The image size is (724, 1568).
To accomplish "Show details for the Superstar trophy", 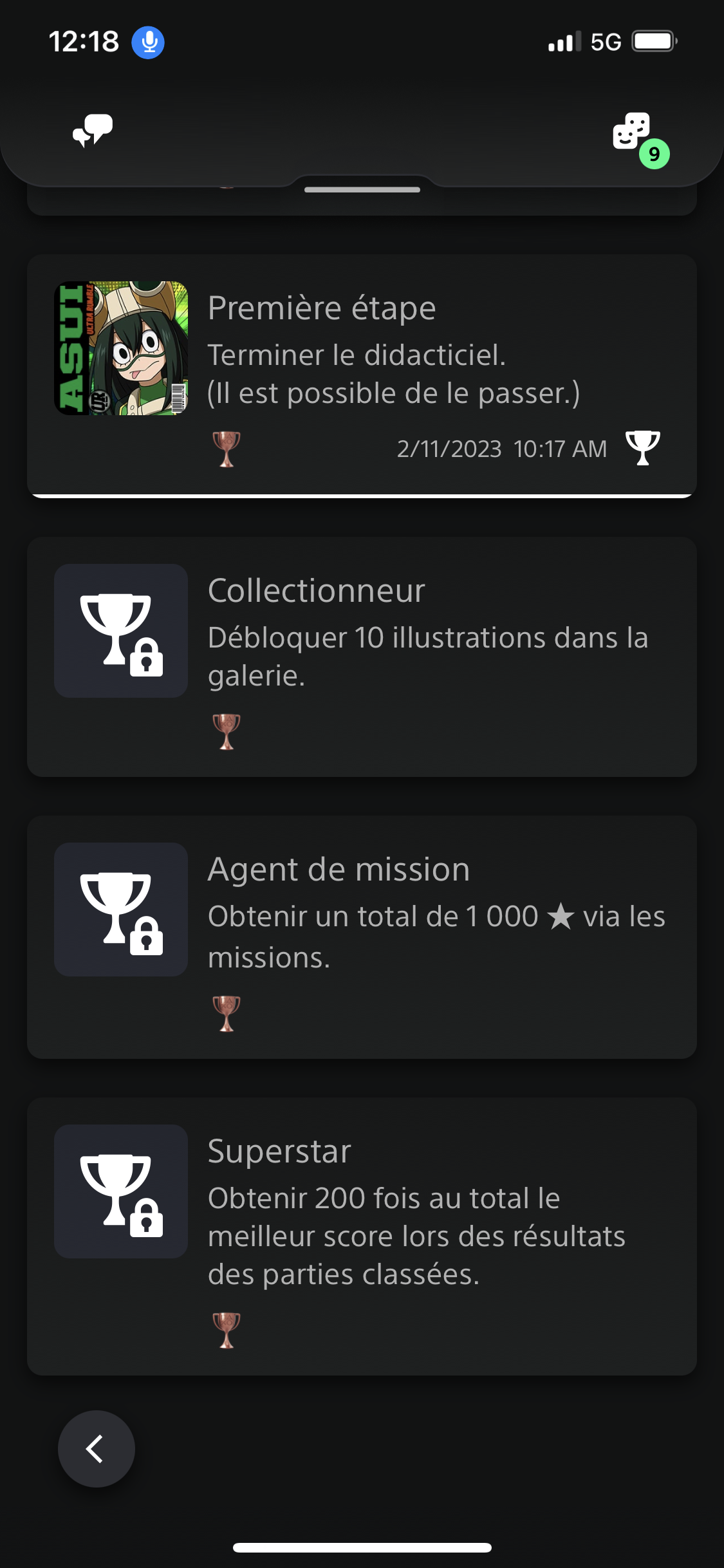I will point(362,1236).
